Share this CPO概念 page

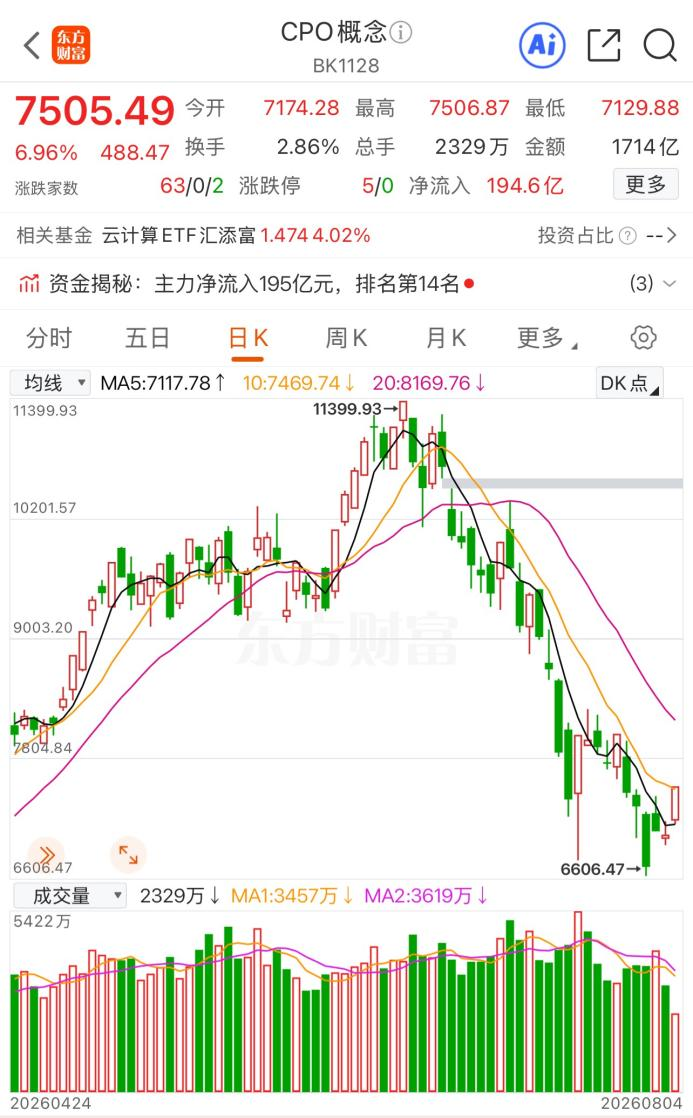[x=603, y=46]
